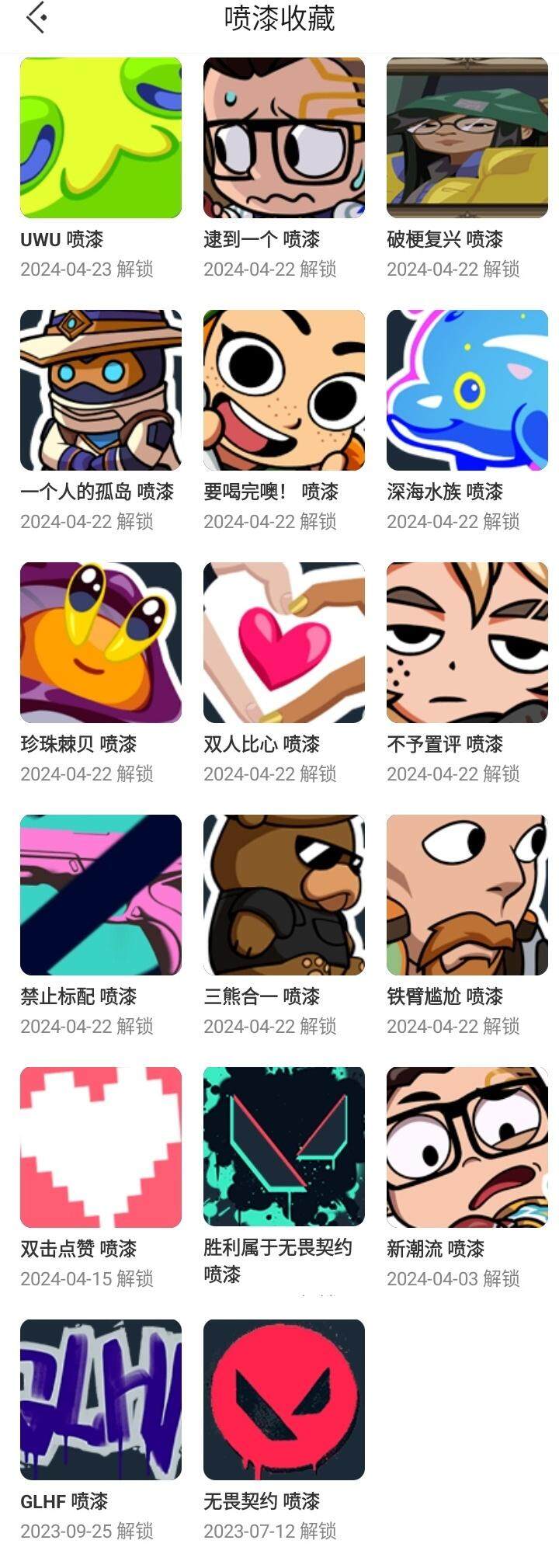Open the 三熊合一 喷漆 bear spray
Image resolution: width=559 pixels, height=1568 pixels.
pos(284,895)
